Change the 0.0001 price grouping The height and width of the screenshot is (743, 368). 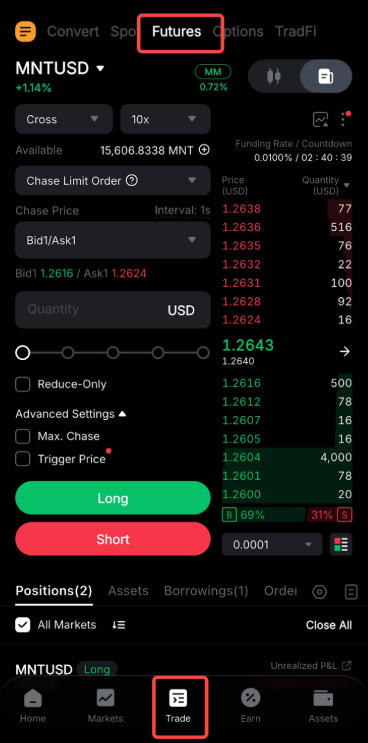pyautogui.click(x=272, y=544)
